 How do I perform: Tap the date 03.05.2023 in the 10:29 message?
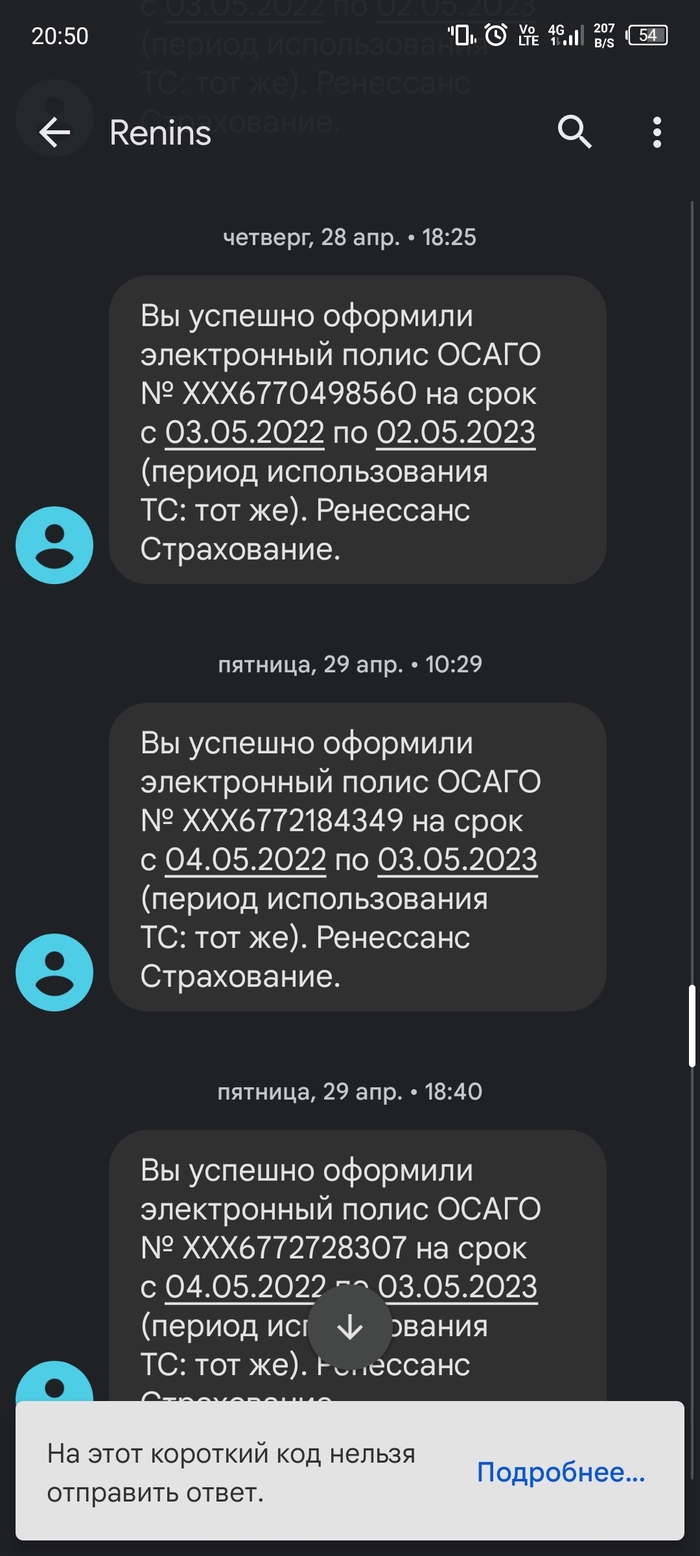click(x=457, y=859)
